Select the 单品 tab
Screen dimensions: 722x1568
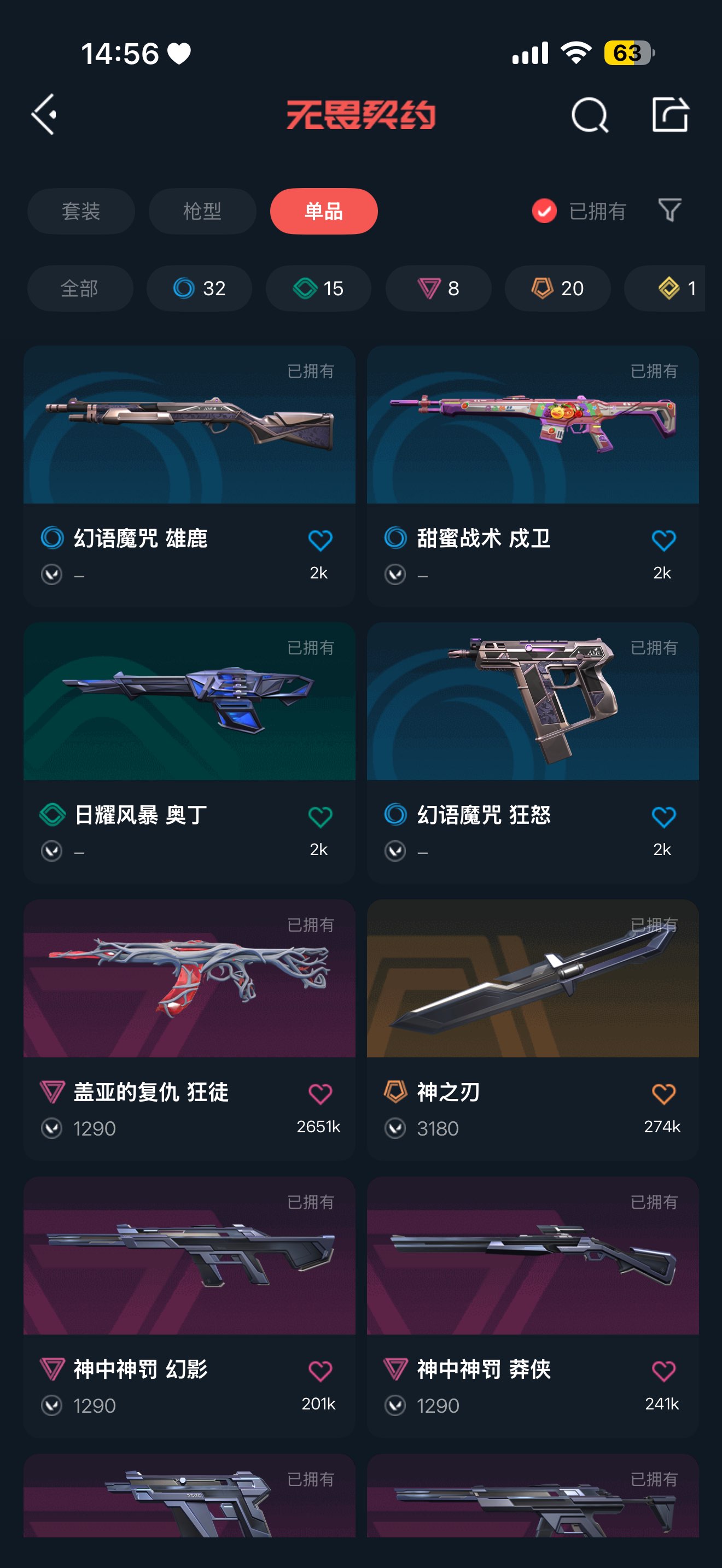323,211
